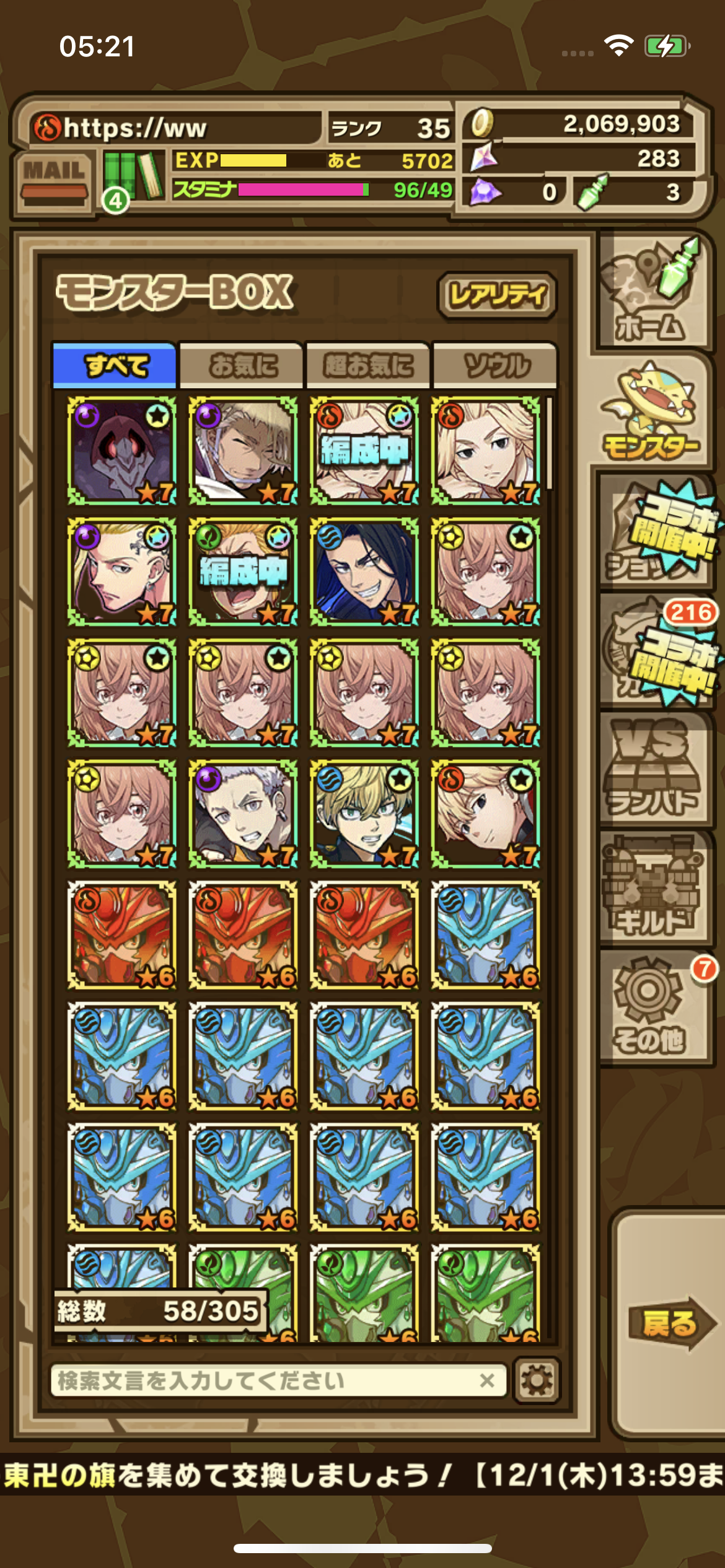Open その他 settings menu
725x1568 pixels.
[x=652, y=1008]
